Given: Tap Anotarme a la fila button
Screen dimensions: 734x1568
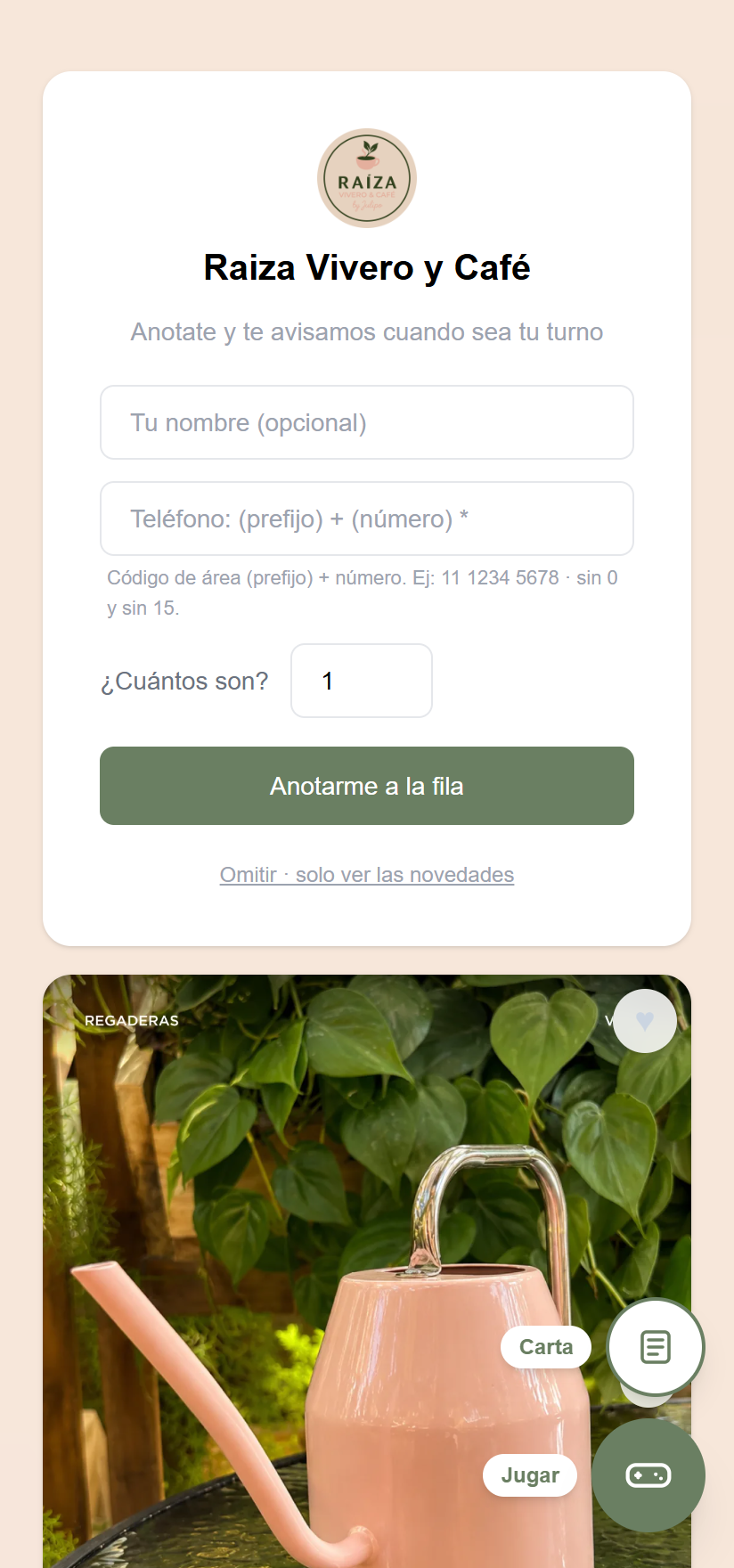Looking at the screenshot, I should (367, 786).
